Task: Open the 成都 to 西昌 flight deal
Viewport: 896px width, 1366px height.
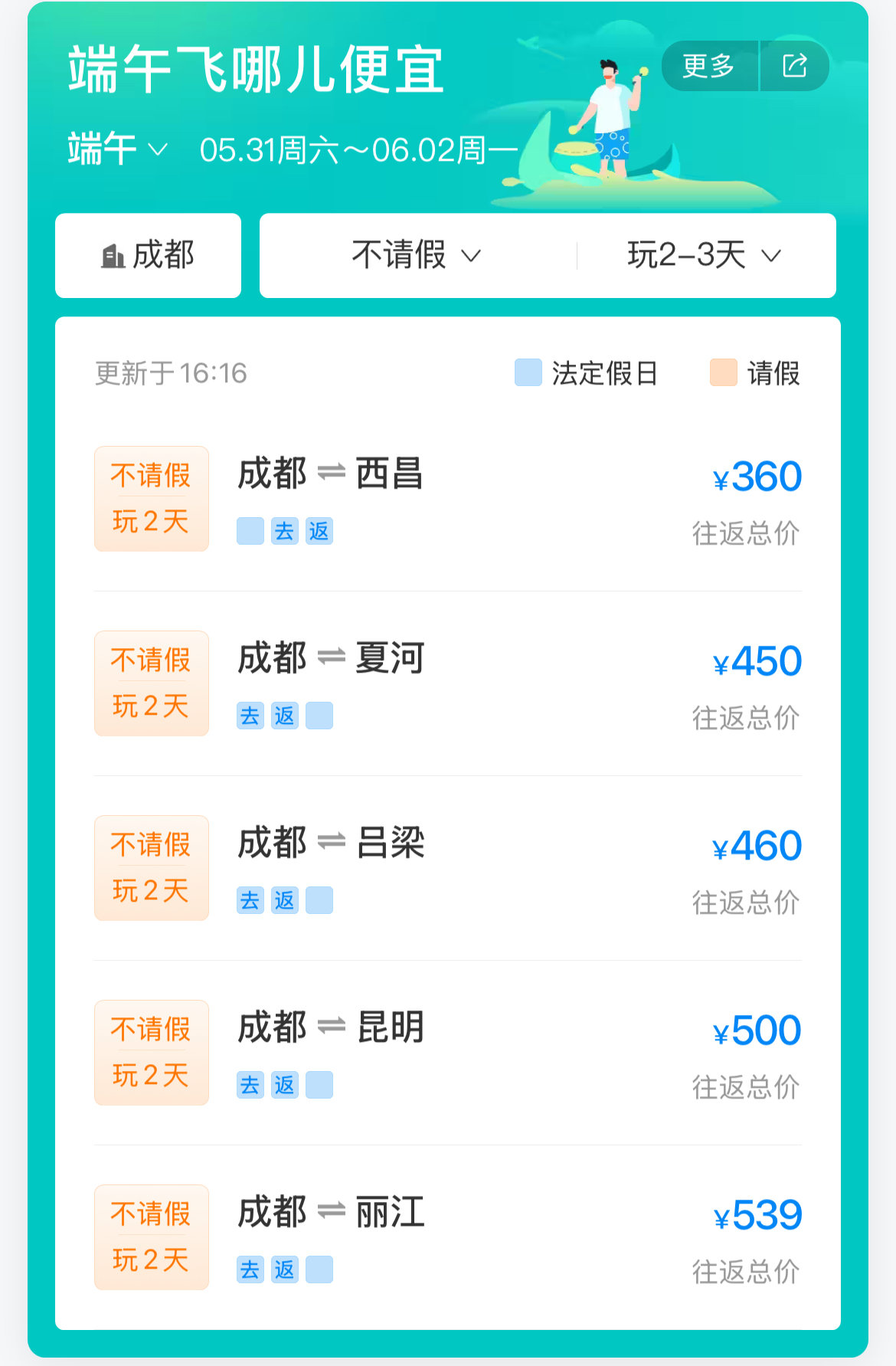Action: point(448,499)
